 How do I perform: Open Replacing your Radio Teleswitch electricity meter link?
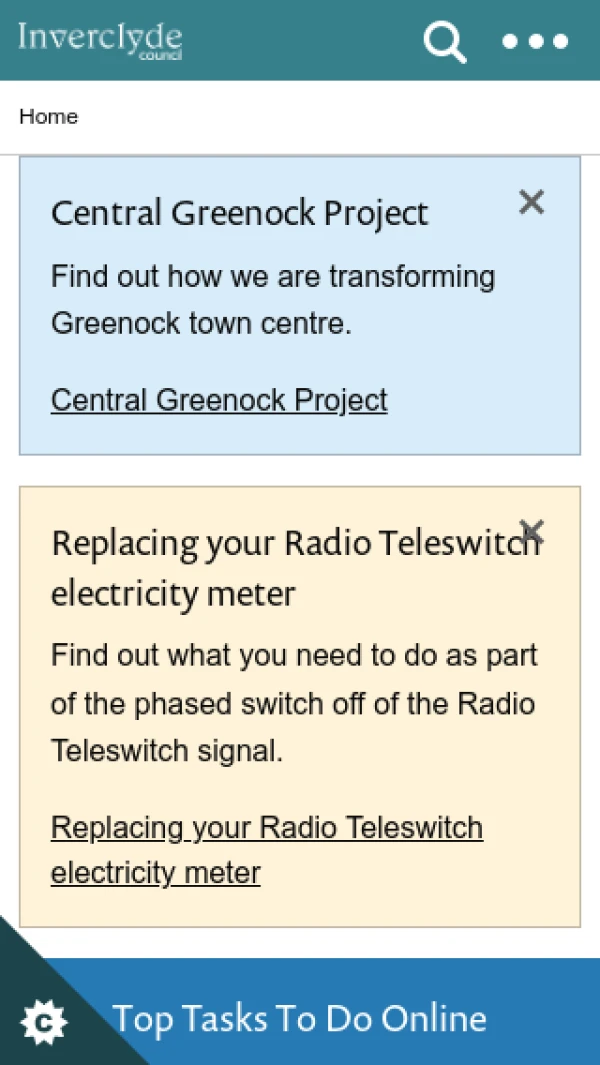(x=266, y=849)
